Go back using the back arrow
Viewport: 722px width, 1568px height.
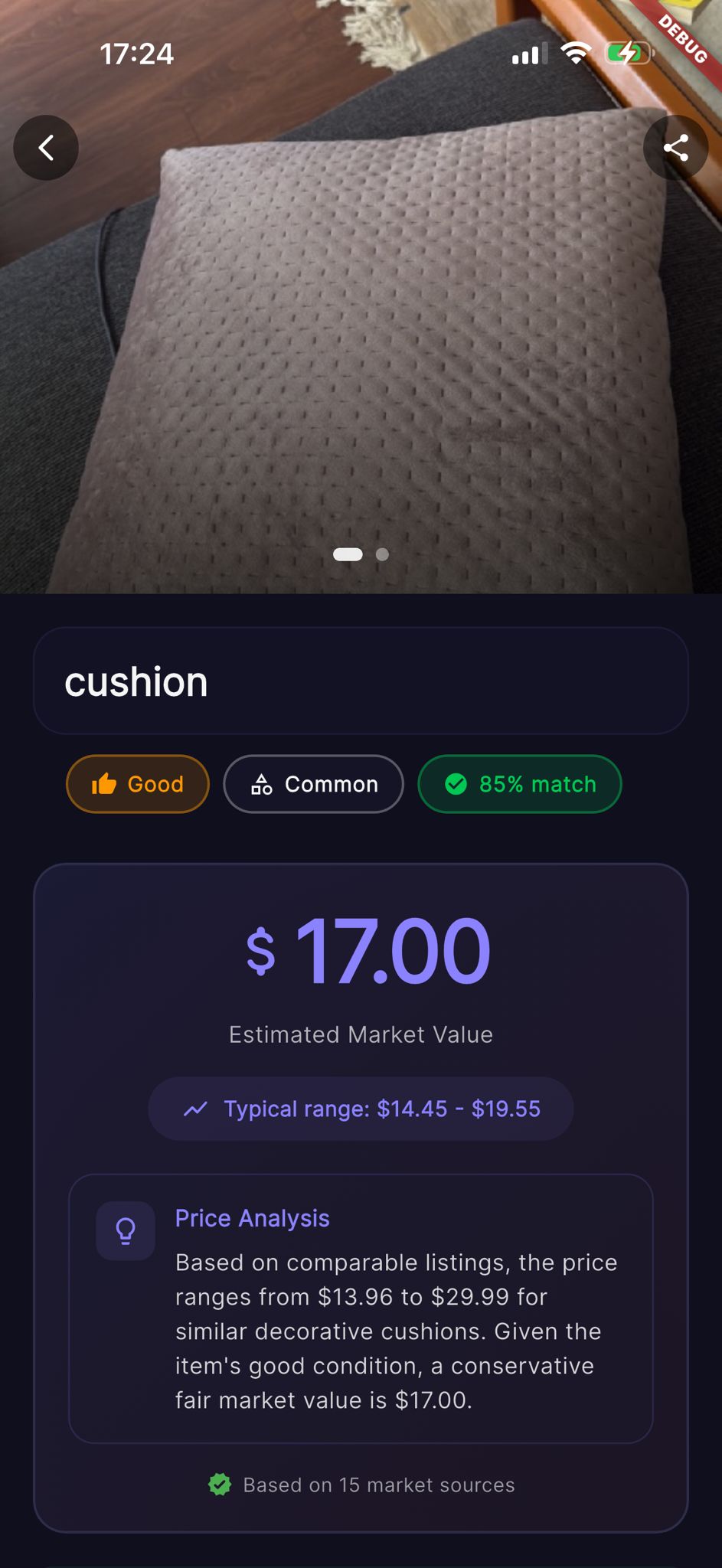coord(46,148)
